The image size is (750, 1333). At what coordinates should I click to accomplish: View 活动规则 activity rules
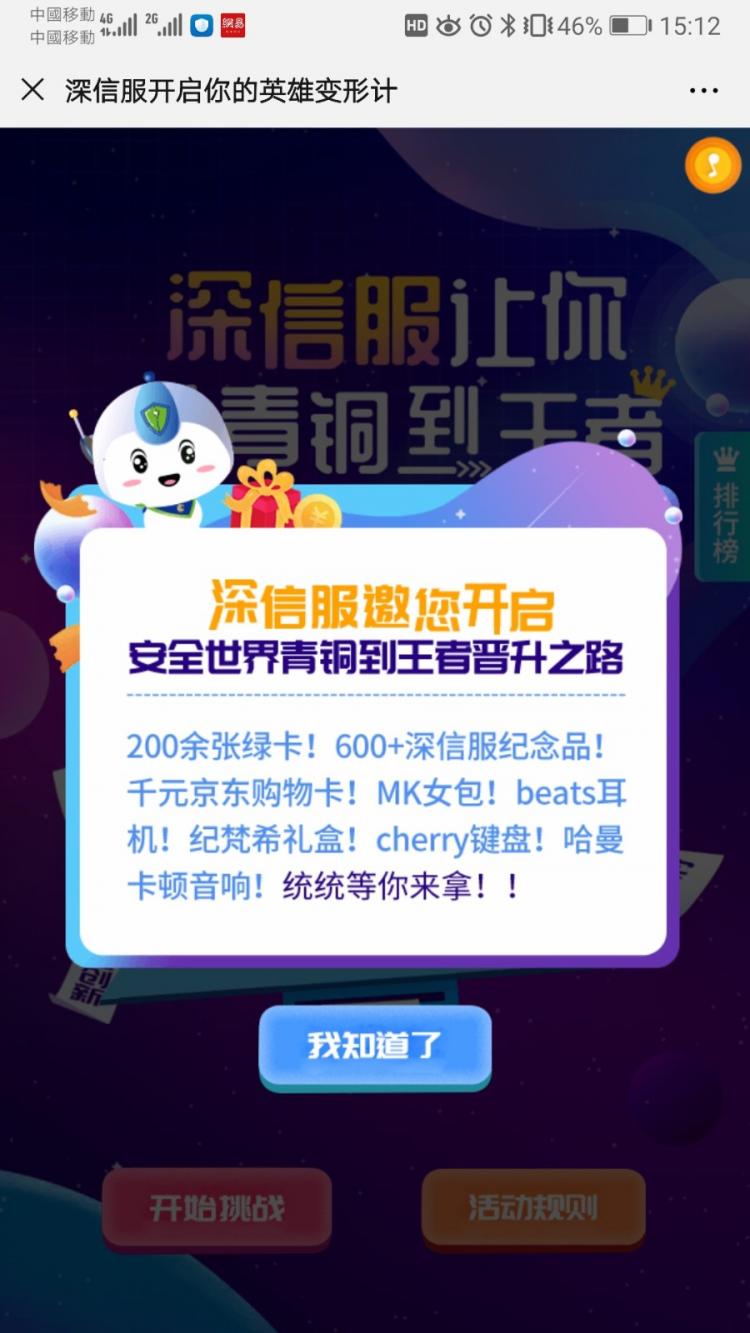click(533, 1208)
